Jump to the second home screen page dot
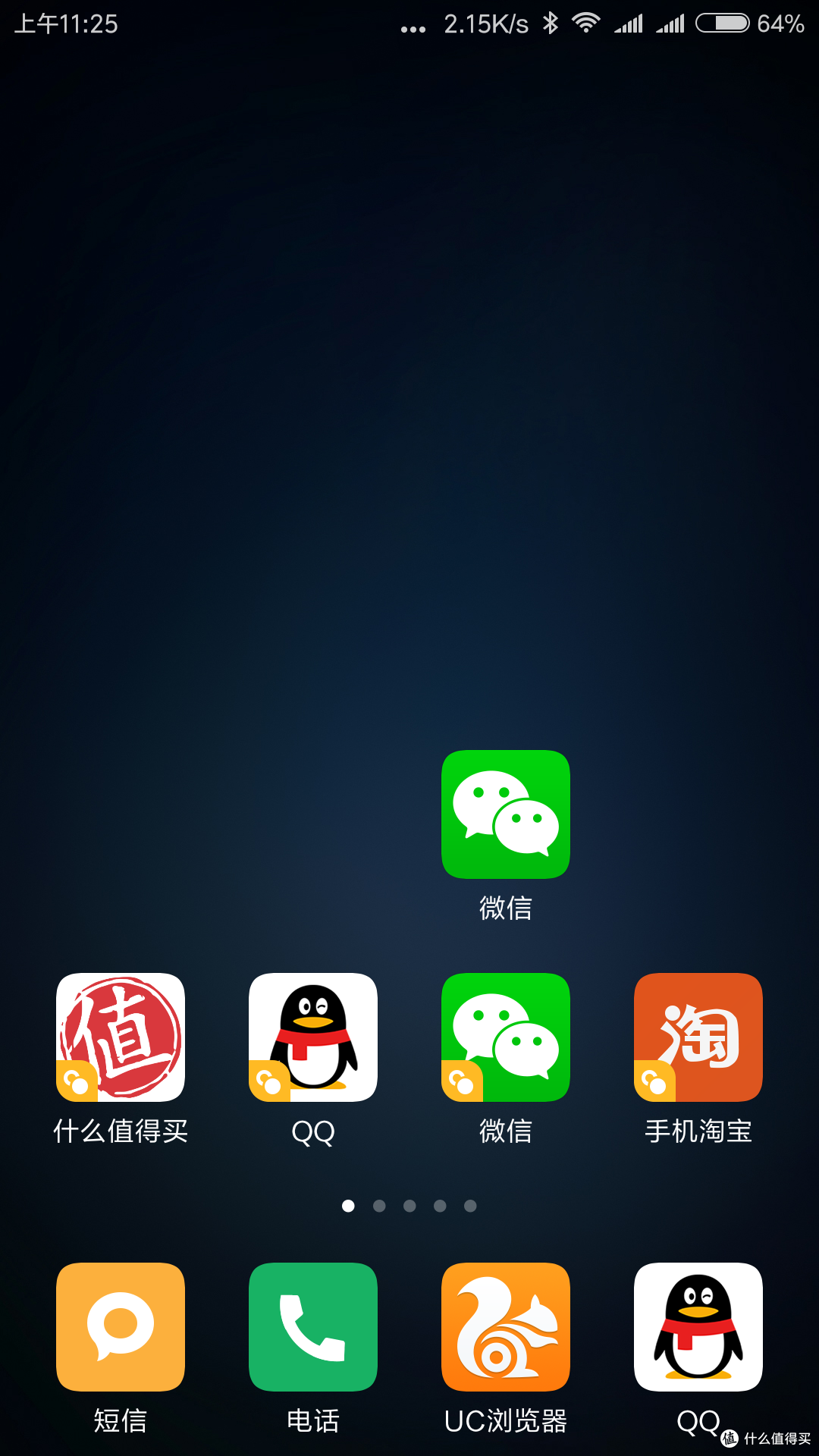 379,1206
